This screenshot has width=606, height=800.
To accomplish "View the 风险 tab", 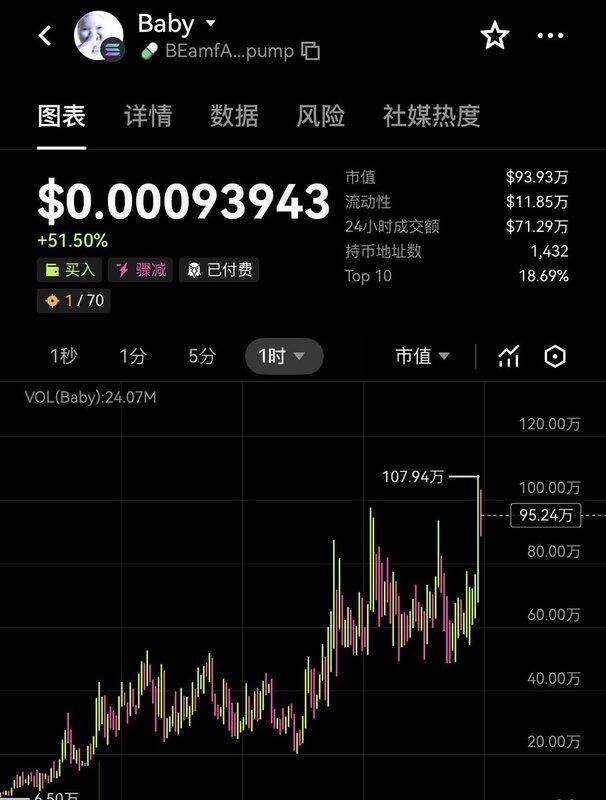I will coord(320,115).
